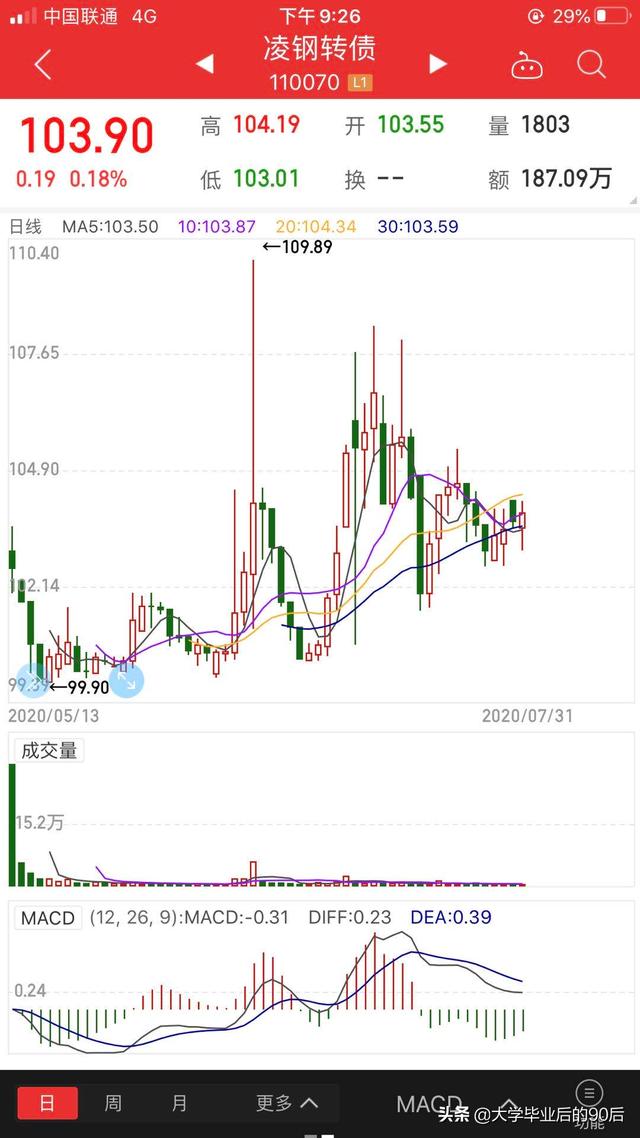
Task: Switch to the next security with right triangle
Action: (437, 65)
